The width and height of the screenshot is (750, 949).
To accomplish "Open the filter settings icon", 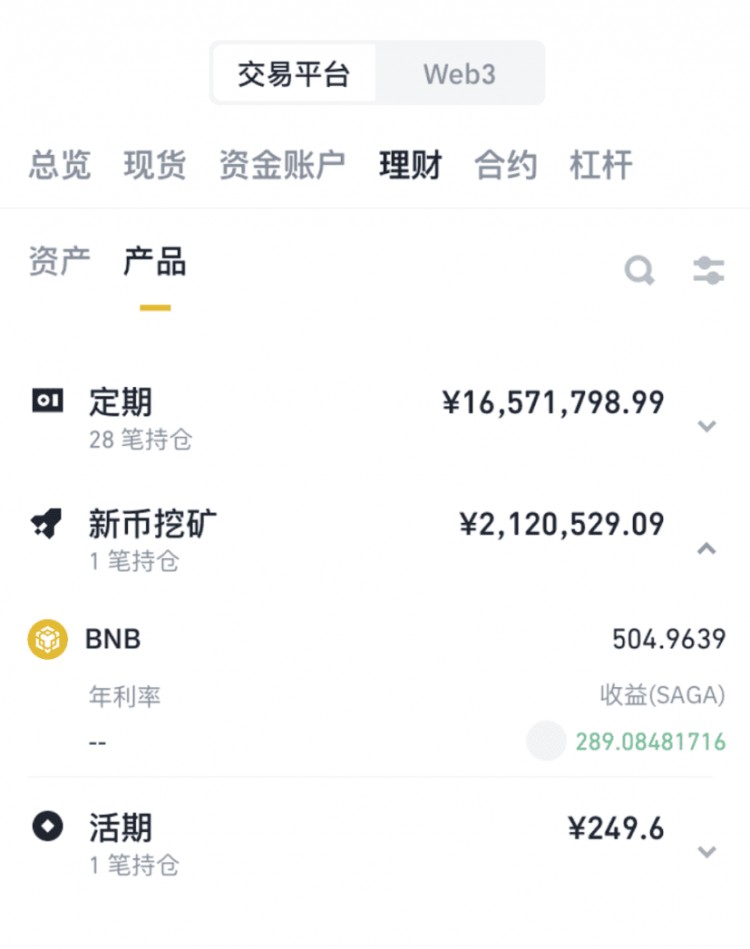I will (x=708, y=270).
